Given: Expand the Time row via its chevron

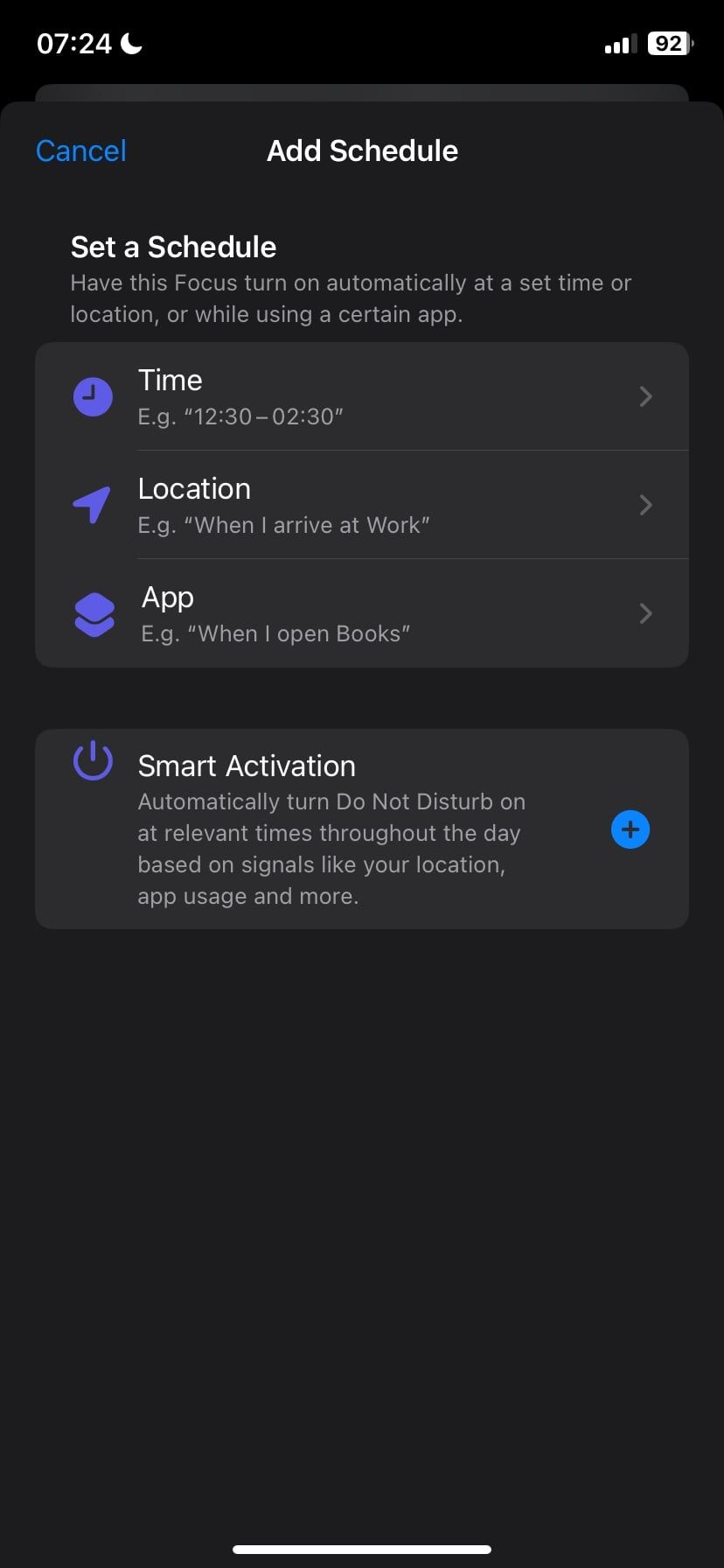Looking at the screenshot, I should click(x=645, y=396).
